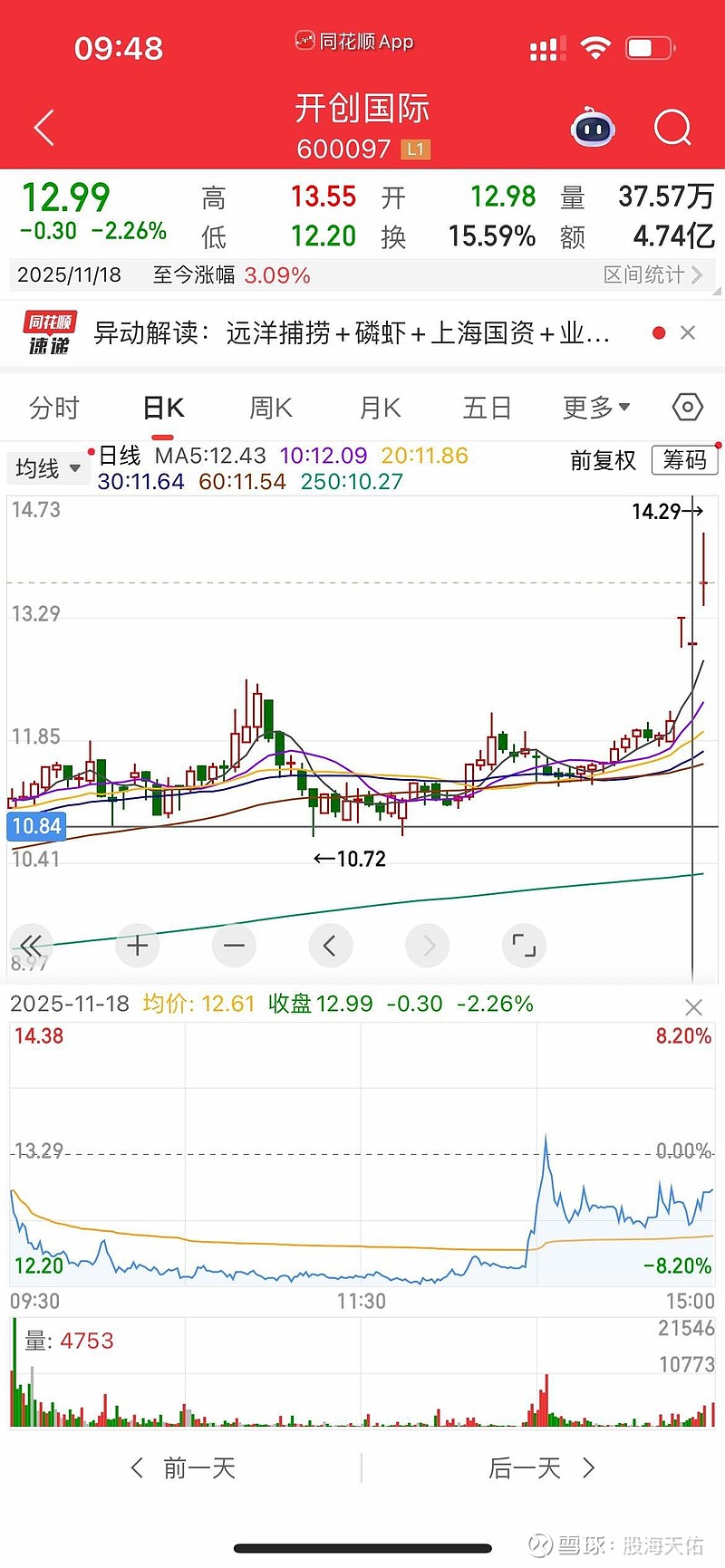Change 前复权 price adjustment option
Image resolution: width=725 pixels, height=1568 pixels.
pyautogui.click(x=603, y=460)
